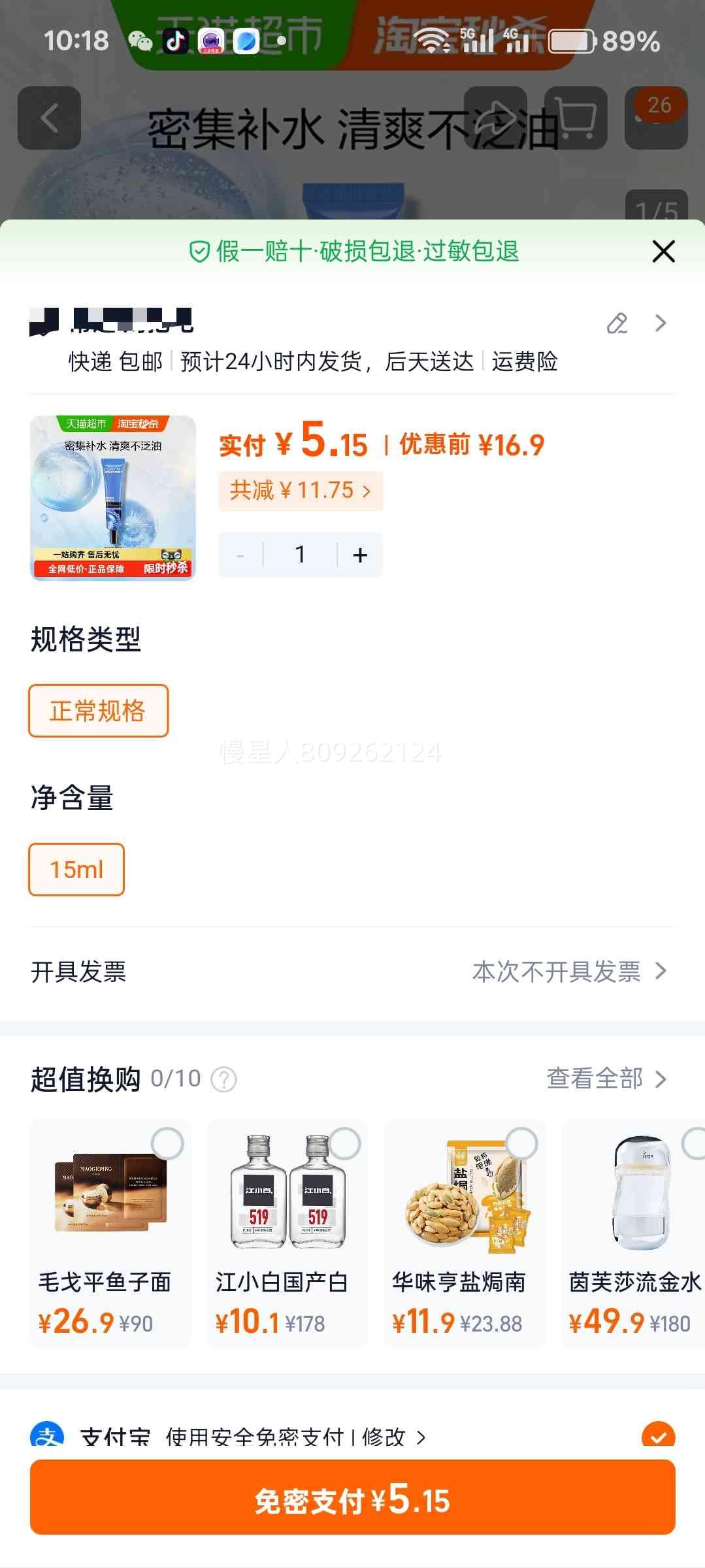Open the 茵芙莎流金水 add-on product card
Screen dimensions: 705x1568
(x=632, y=1232)
